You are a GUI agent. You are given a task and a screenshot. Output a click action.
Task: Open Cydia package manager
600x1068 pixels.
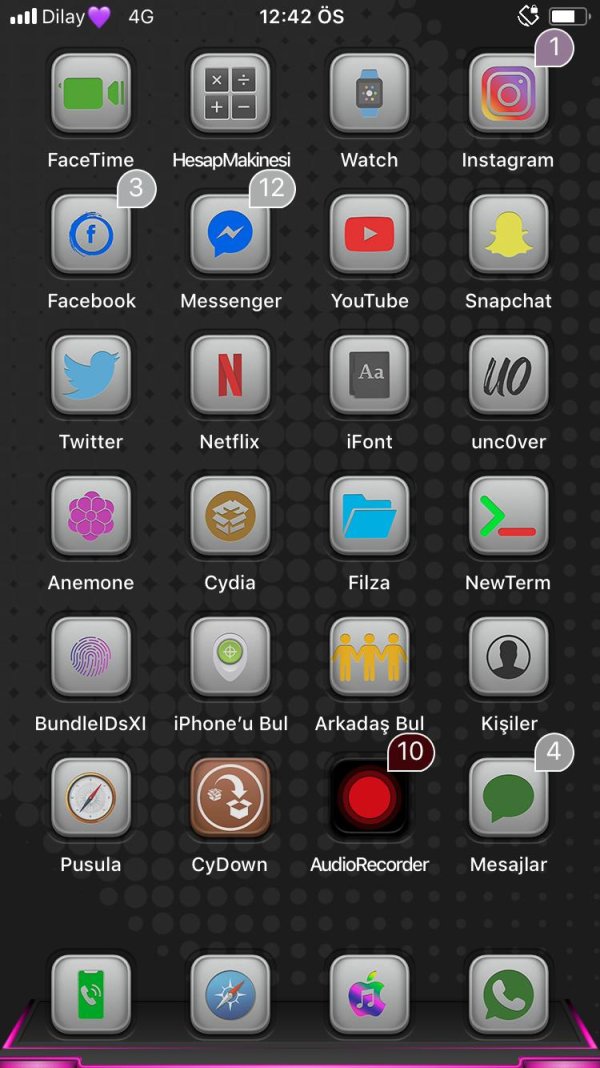230,517
